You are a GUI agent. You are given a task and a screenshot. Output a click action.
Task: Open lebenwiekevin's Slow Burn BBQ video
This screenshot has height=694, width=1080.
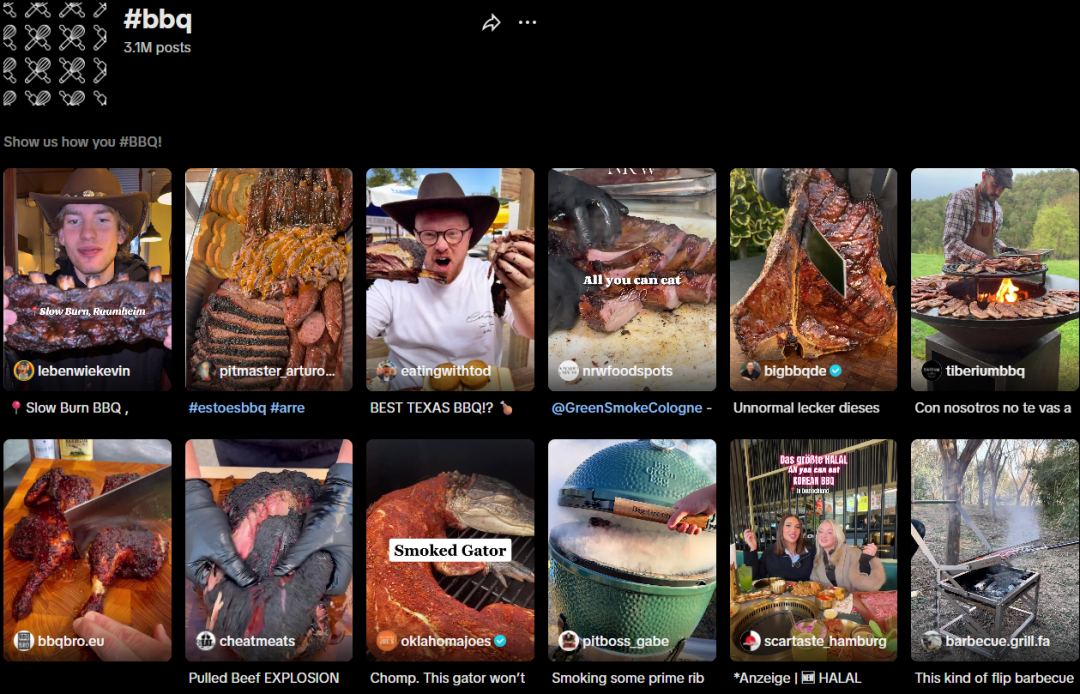(88, 278)
